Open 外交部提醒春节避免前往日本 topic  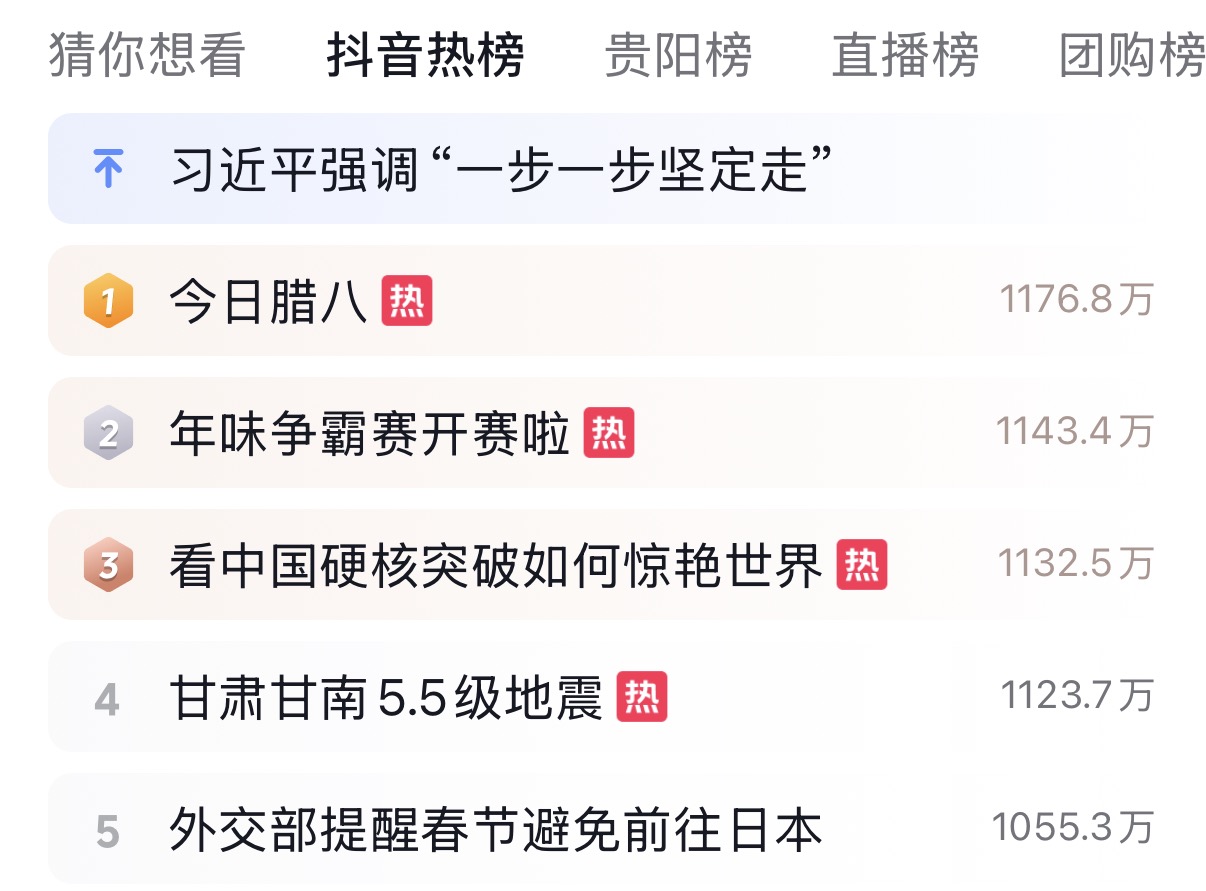pyautogui.click(x=495, y=829)
